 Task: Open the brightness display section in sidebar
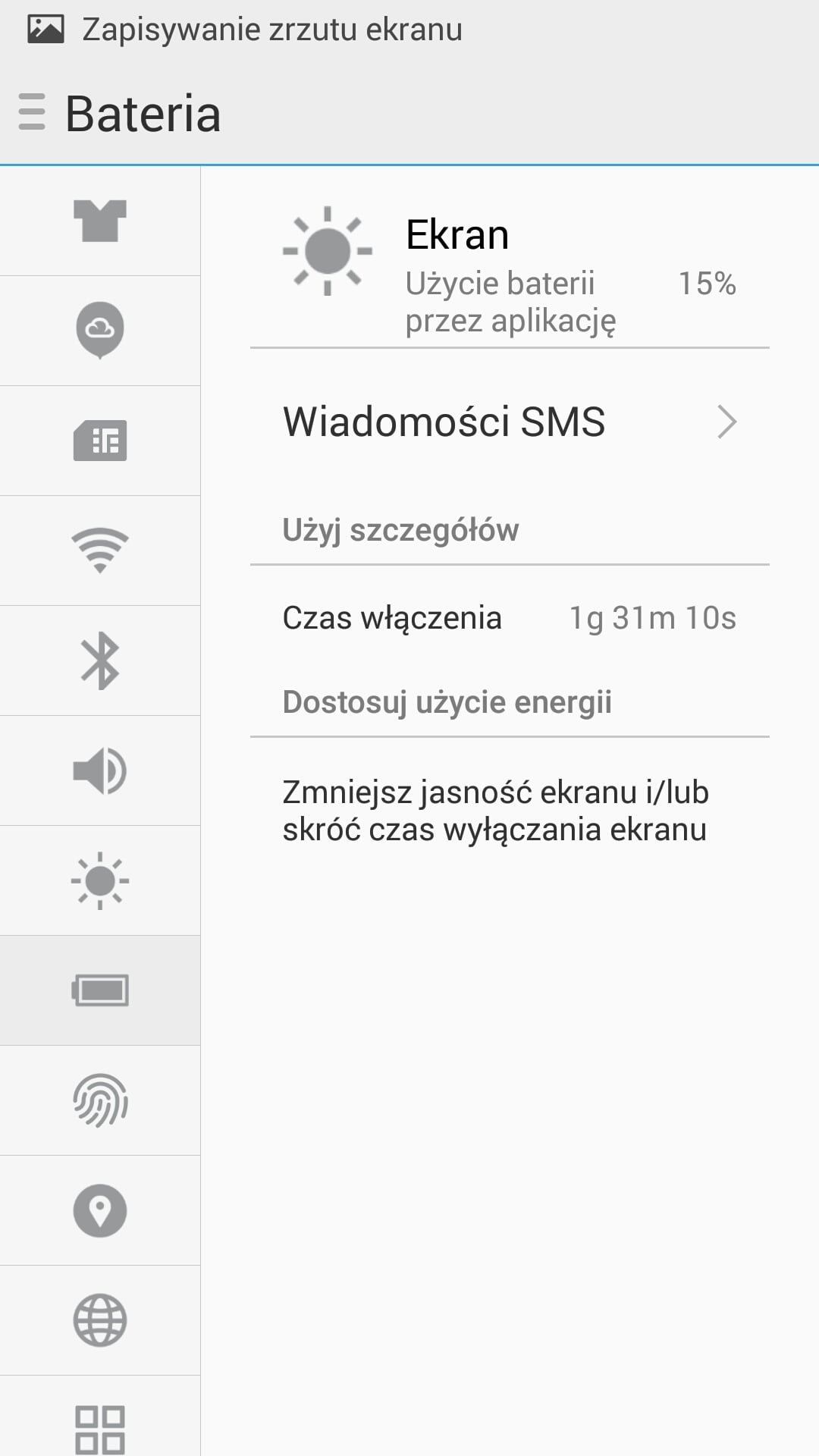100,880
